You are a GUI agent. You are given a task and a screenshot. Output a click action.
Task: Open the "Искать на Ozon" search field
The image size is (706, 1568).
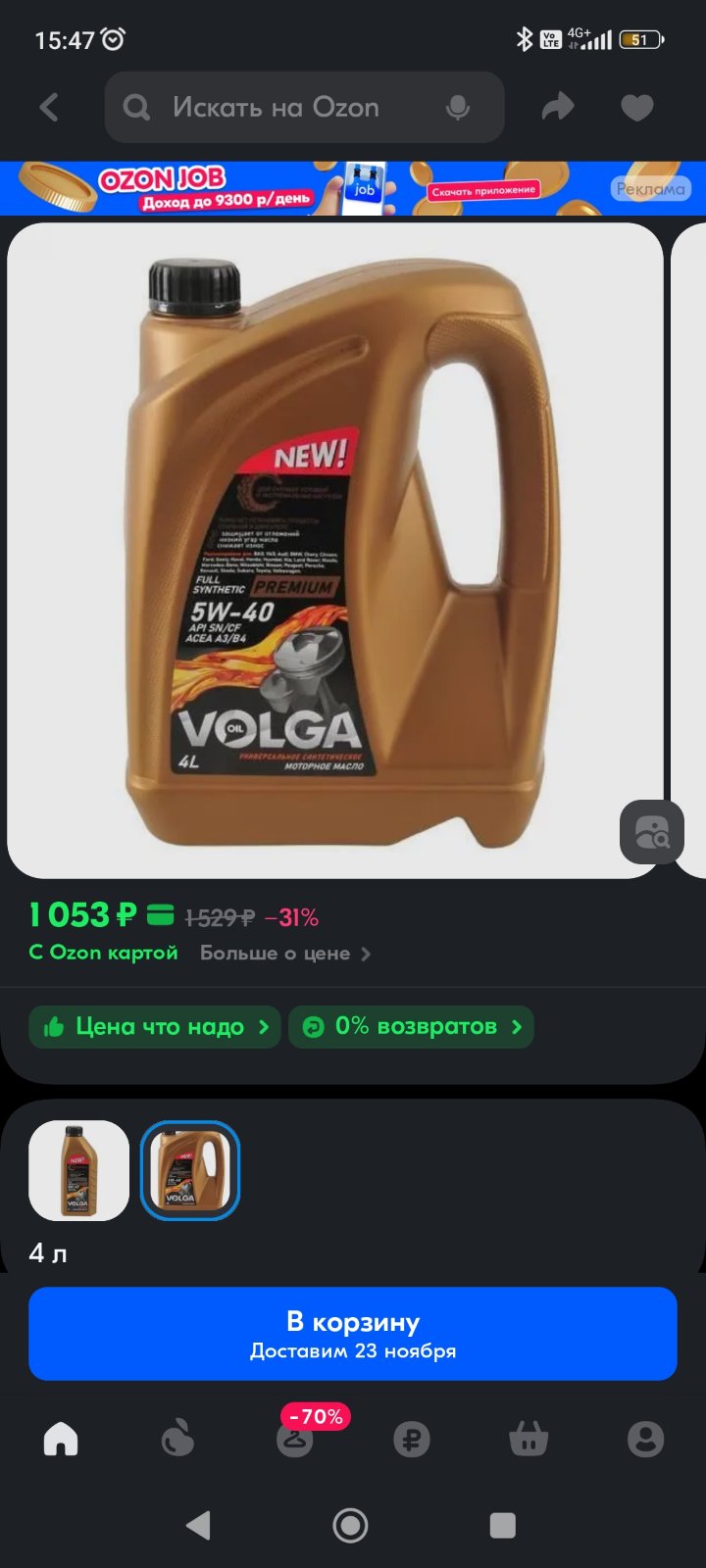(304, 107)
